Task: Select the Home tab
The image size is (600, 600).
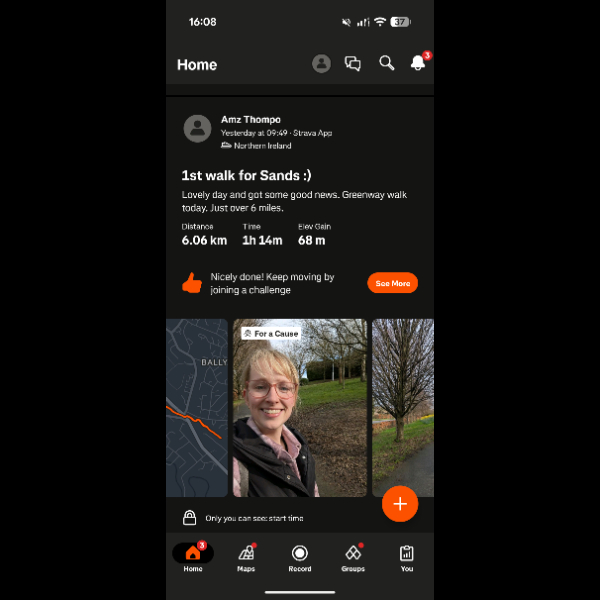Action: click(193, 558)
